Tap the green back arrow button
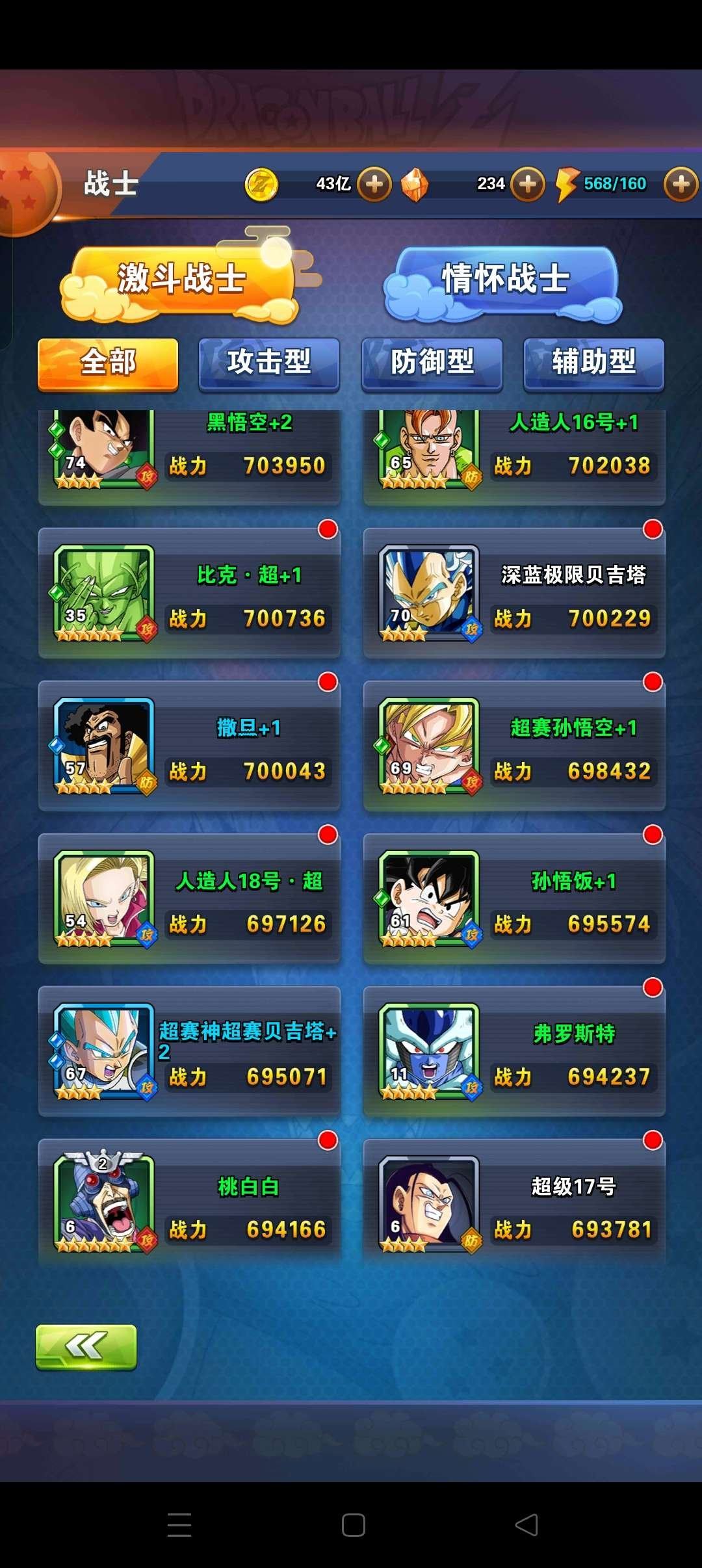The image size is (702, 1568). (x=86, y=1347)
